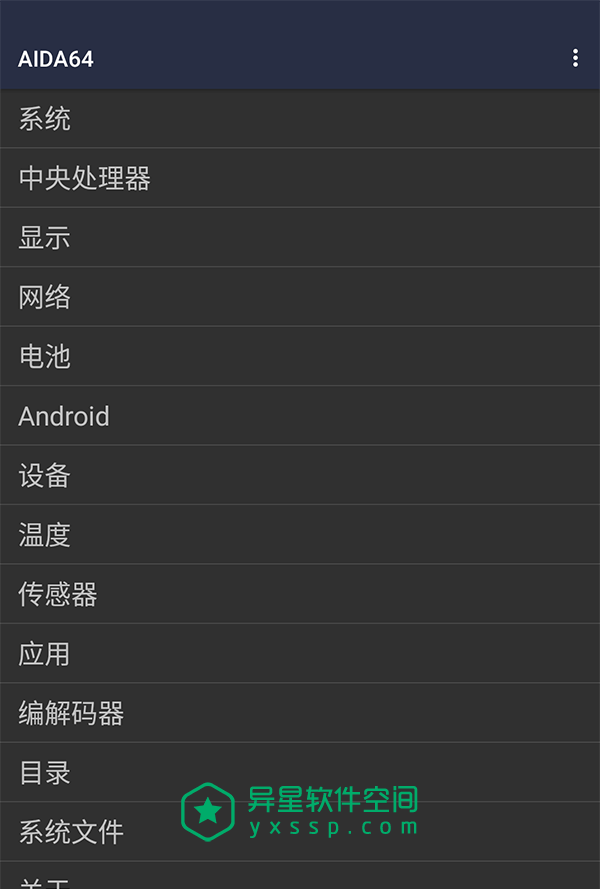Viewport: 600px width, 889px height.
Task: Open the 网络 section
Action: pos(300,297)
